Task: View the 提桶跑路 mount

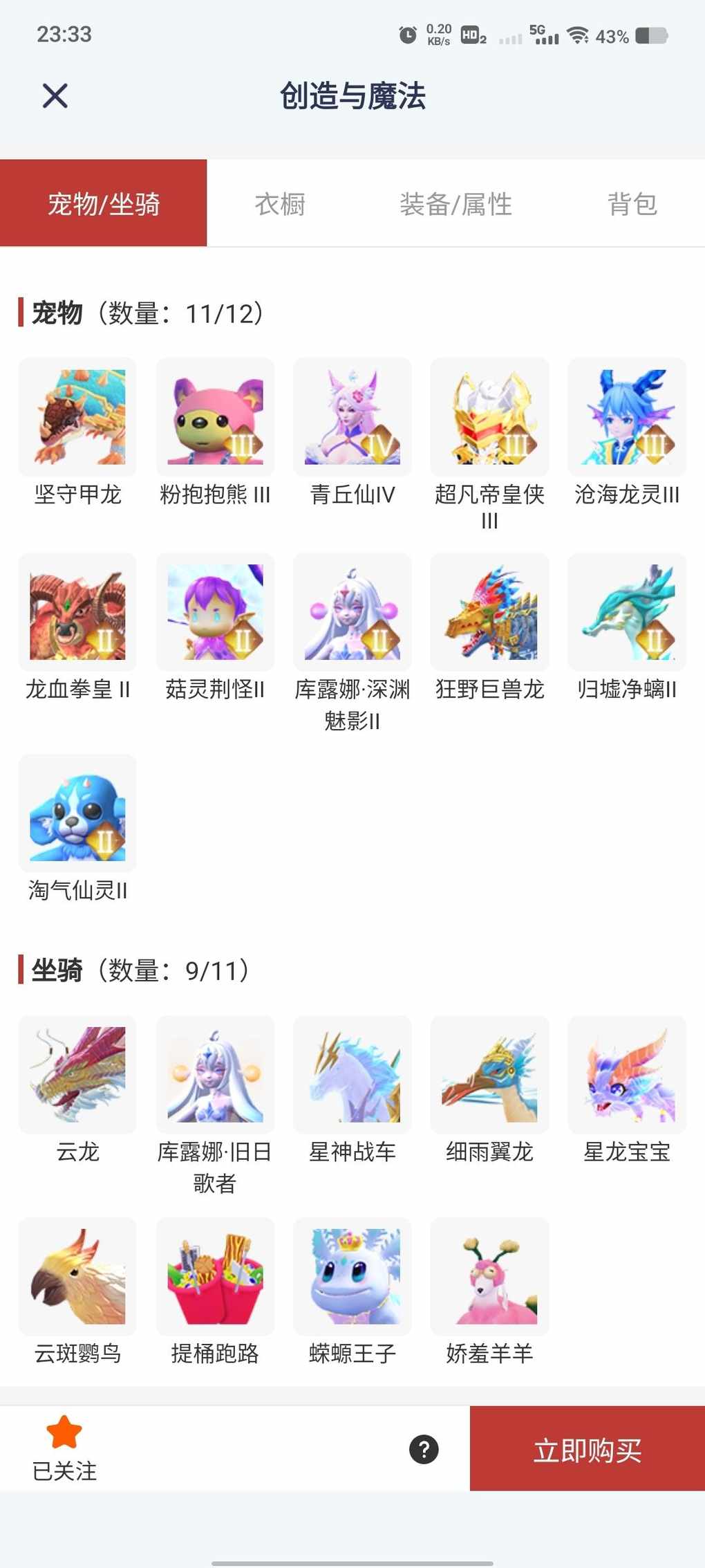Action: coord(215,1276)
